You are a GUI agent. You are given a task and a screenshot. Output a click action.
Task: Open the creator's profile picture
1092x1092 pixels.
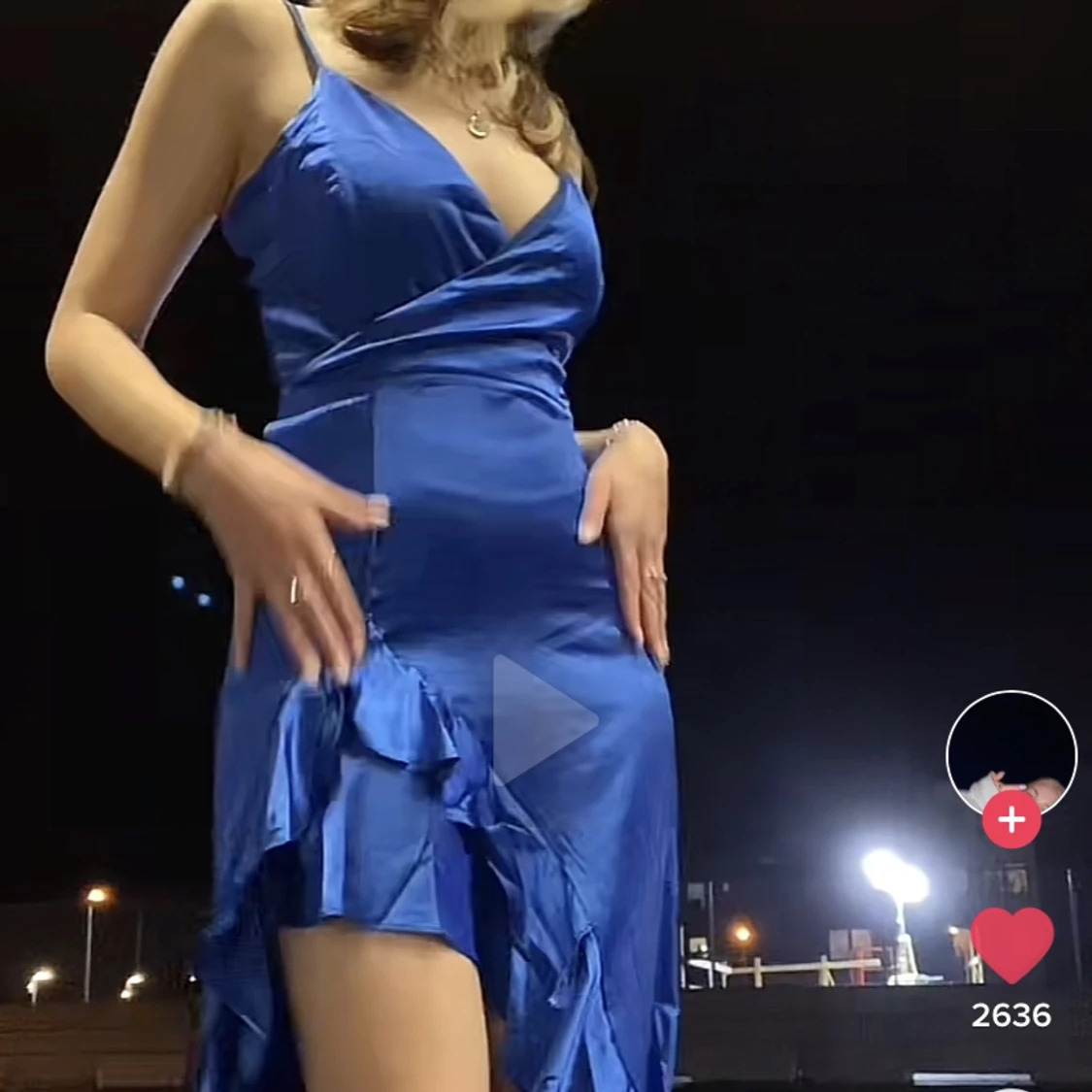point(1011,745)
